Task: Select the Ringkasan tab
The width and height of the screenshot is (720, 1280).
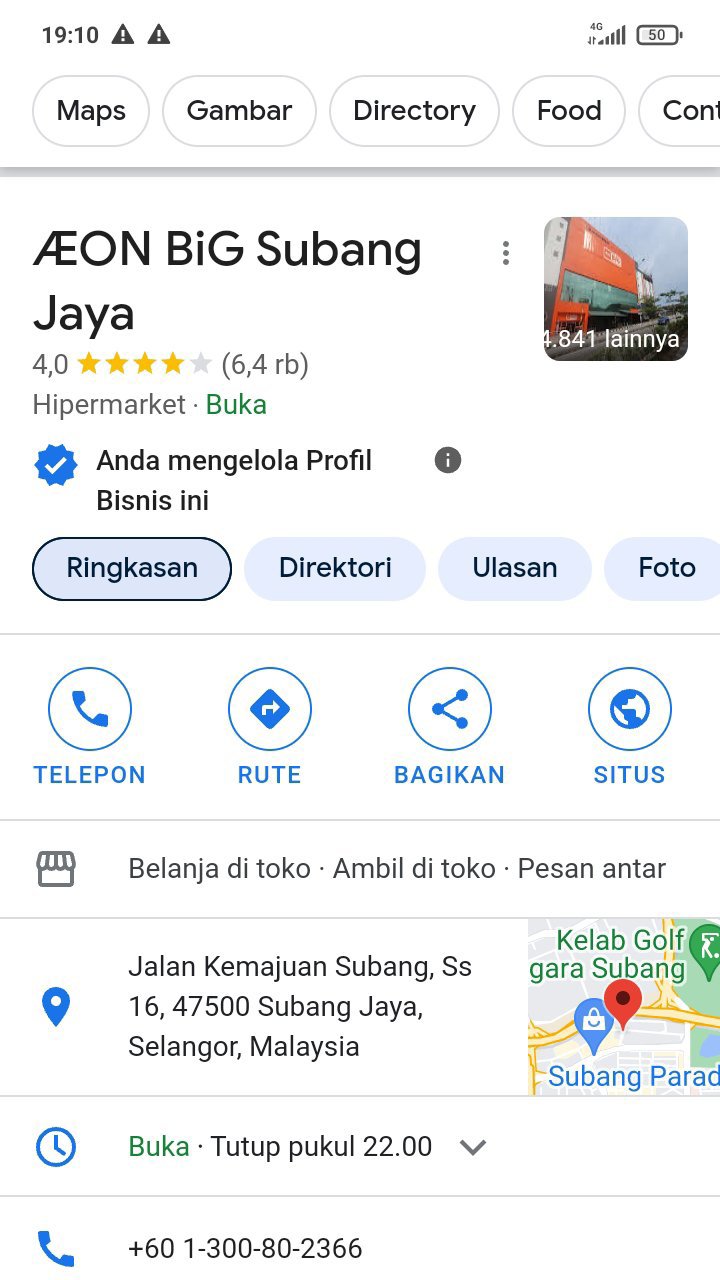Action: (132, 569)
